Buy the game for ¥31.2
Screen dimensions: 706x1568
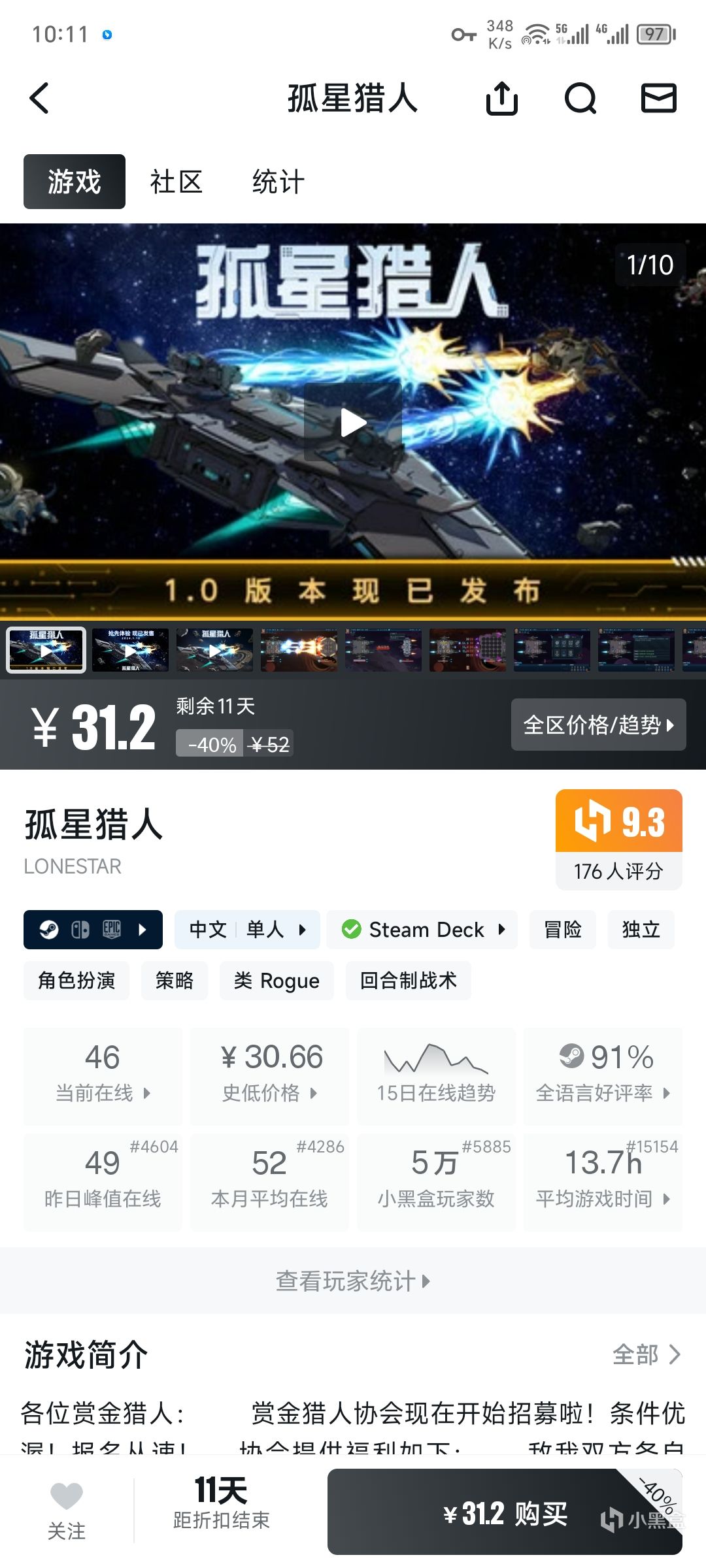[x=504, y=1513]
